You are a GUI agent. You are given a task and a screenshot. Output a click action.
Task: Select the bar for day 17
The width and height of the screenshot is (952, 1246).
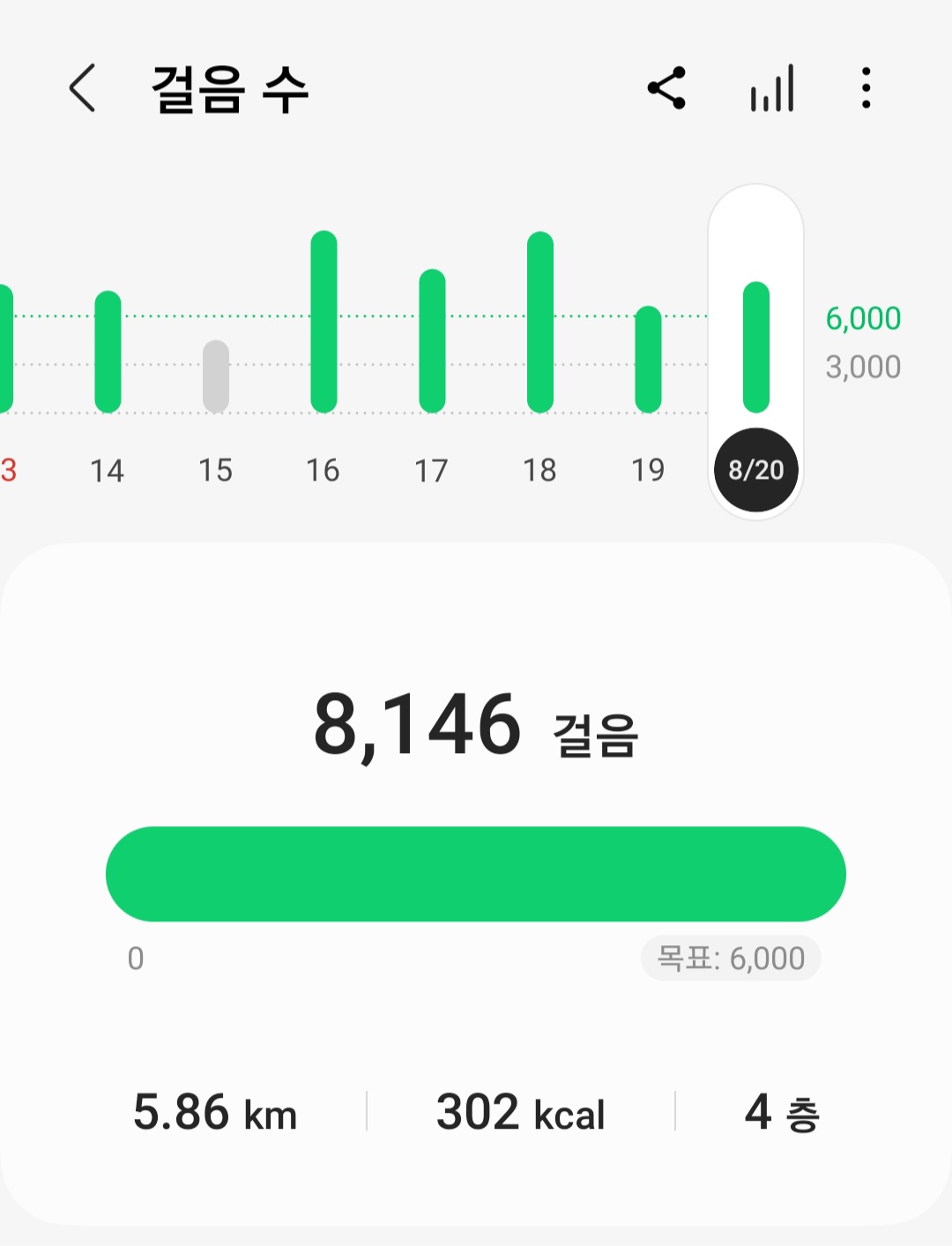pos(432,340)
